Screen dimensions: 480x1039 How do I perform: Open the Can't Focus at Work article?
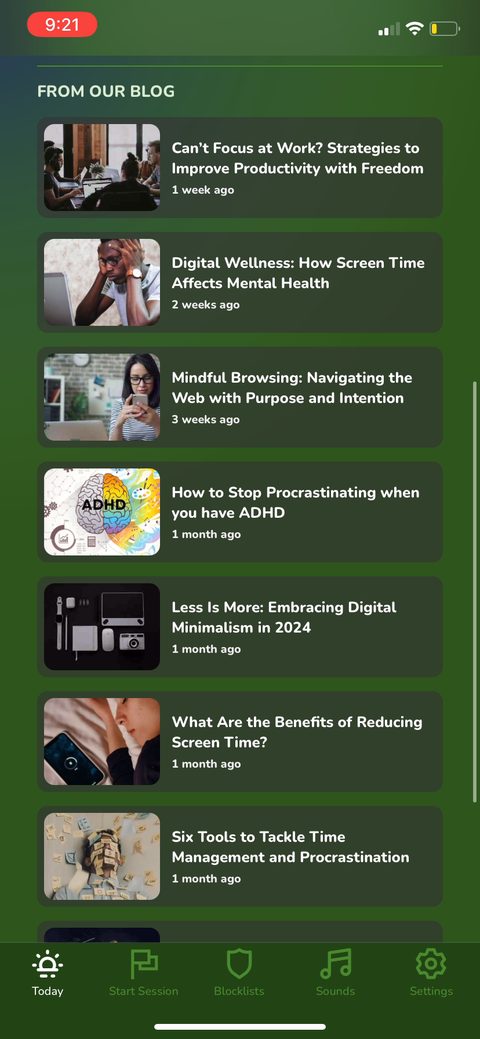(239, 168)
